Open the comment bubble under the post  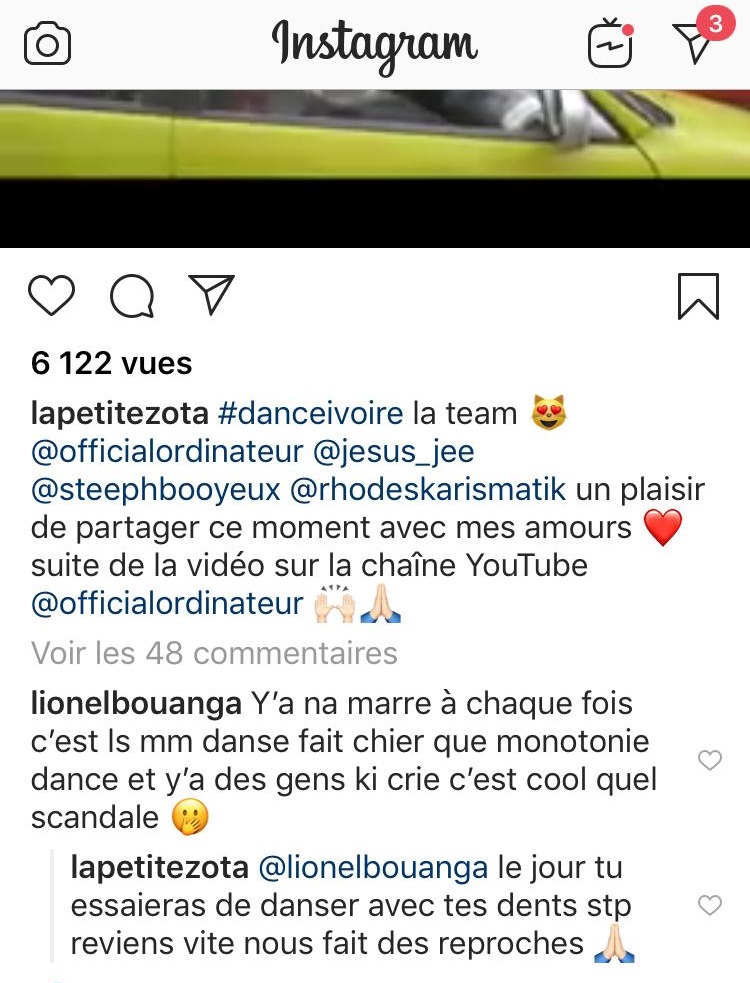click(132, 296)
